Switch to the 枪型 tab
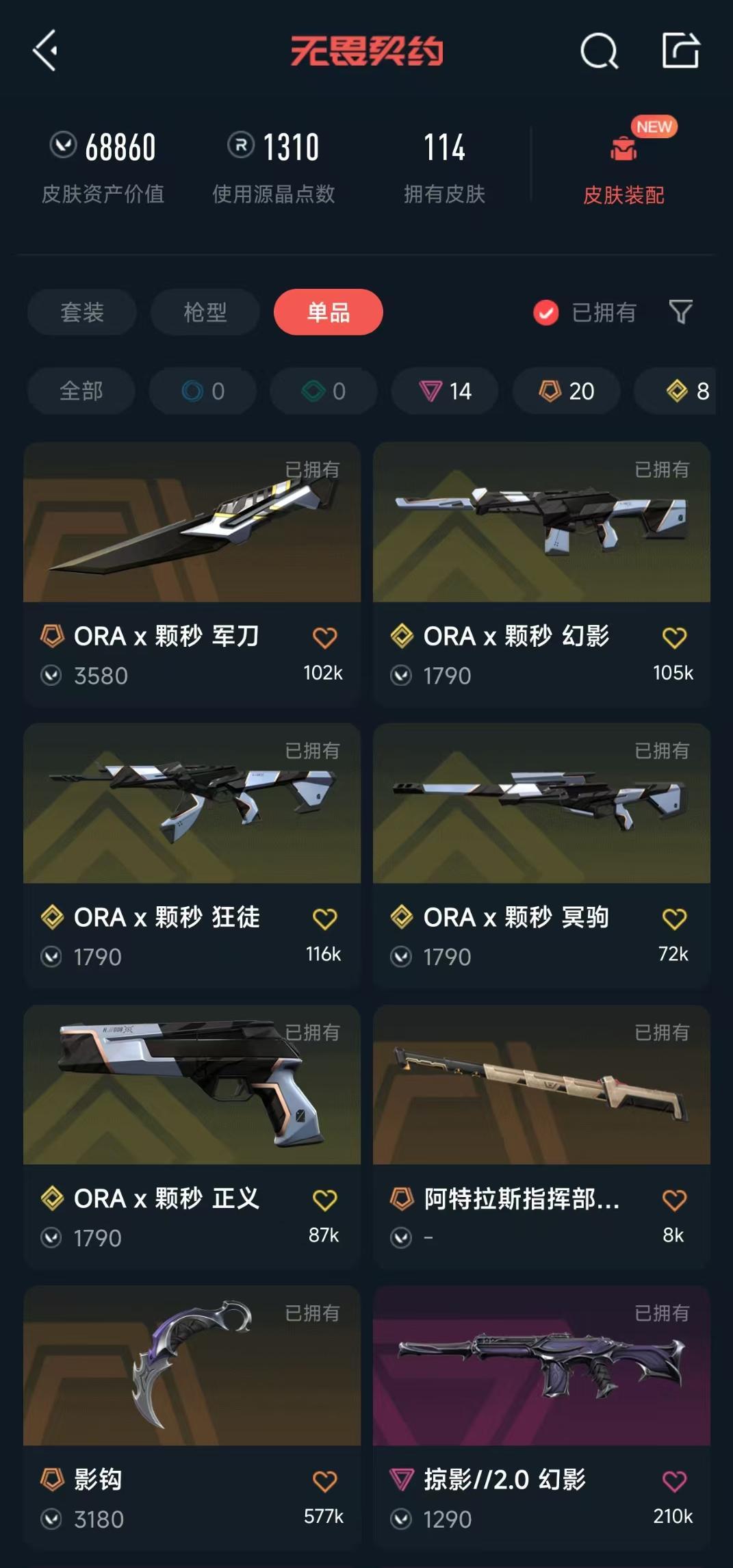The height and width of the screenshot is (1568, 733). (x=205, y=313)
